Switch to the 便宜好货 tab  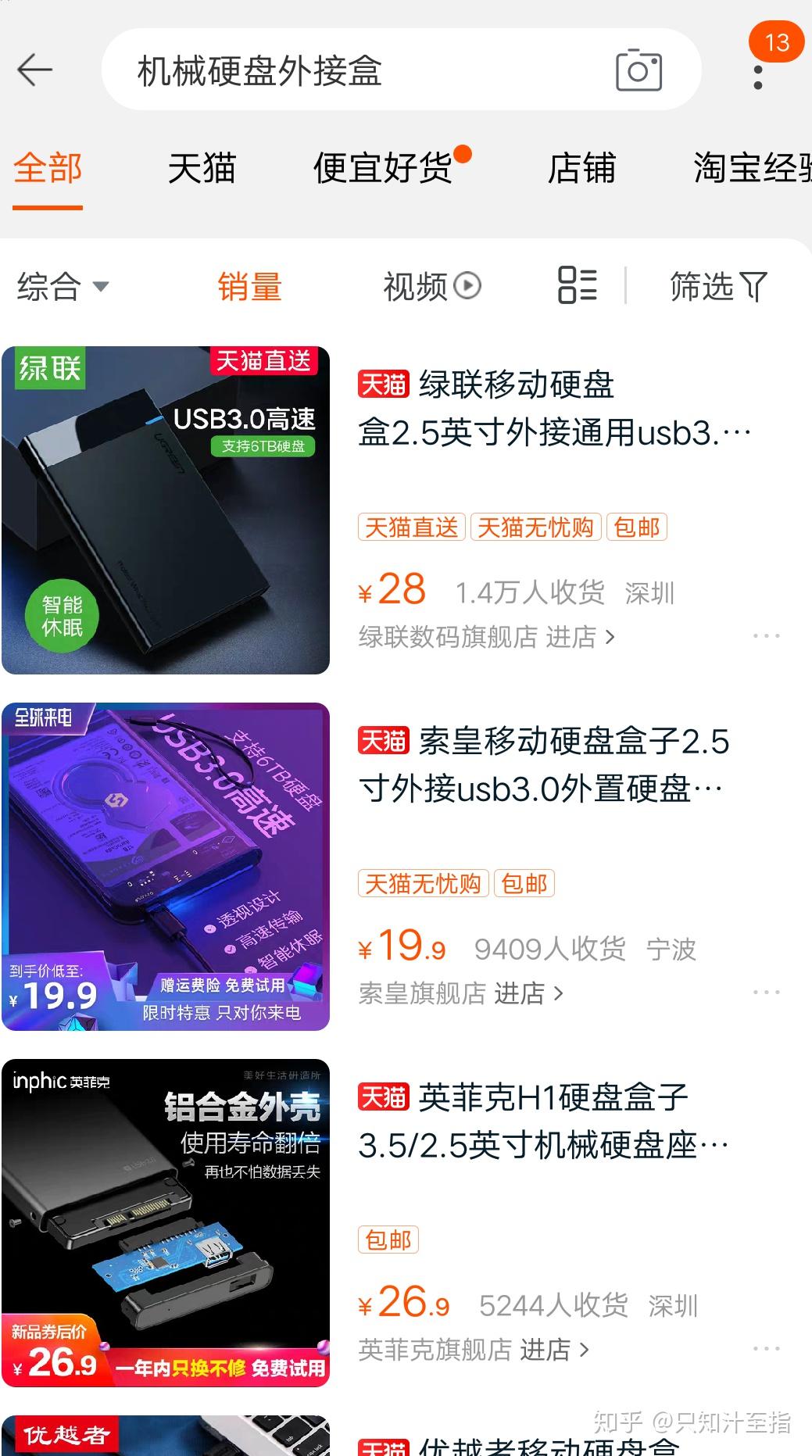(x=382, y=169)
